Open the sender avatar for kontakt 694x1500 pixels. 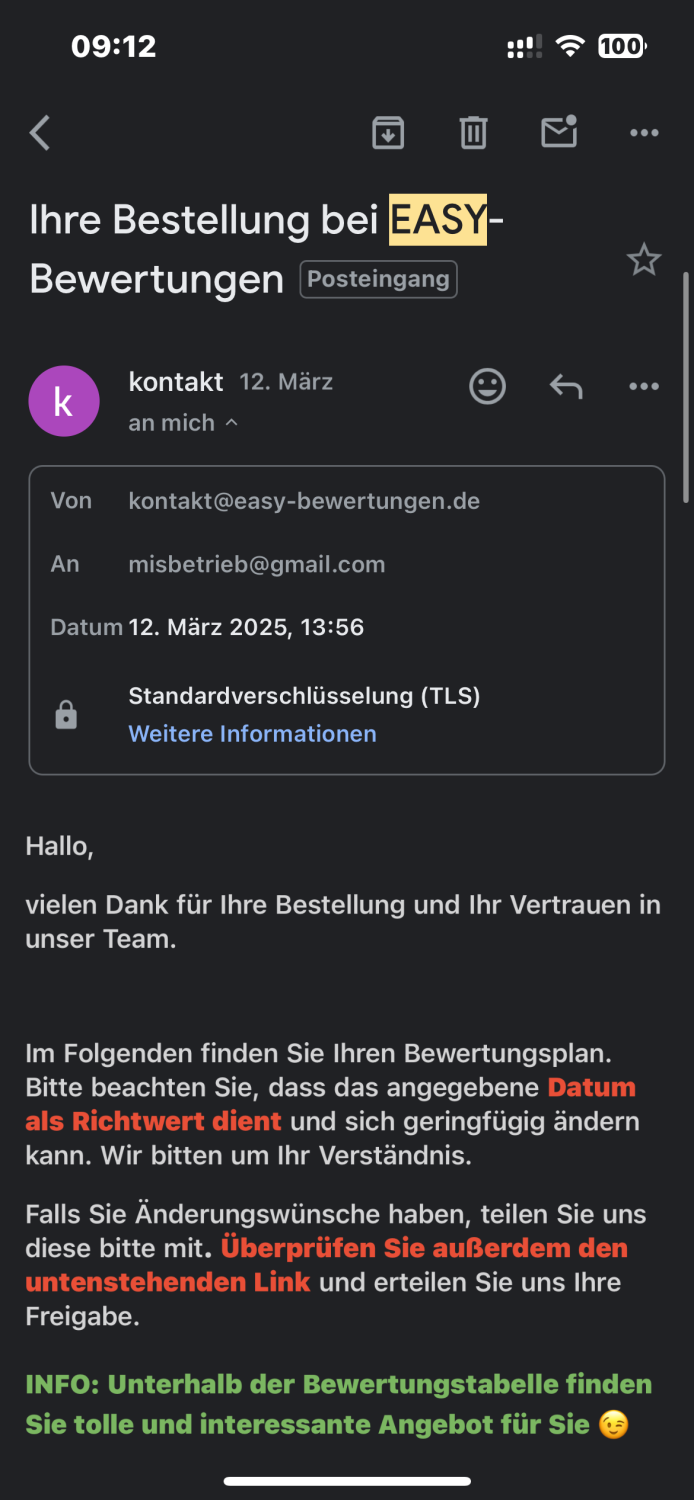point(64,401)
